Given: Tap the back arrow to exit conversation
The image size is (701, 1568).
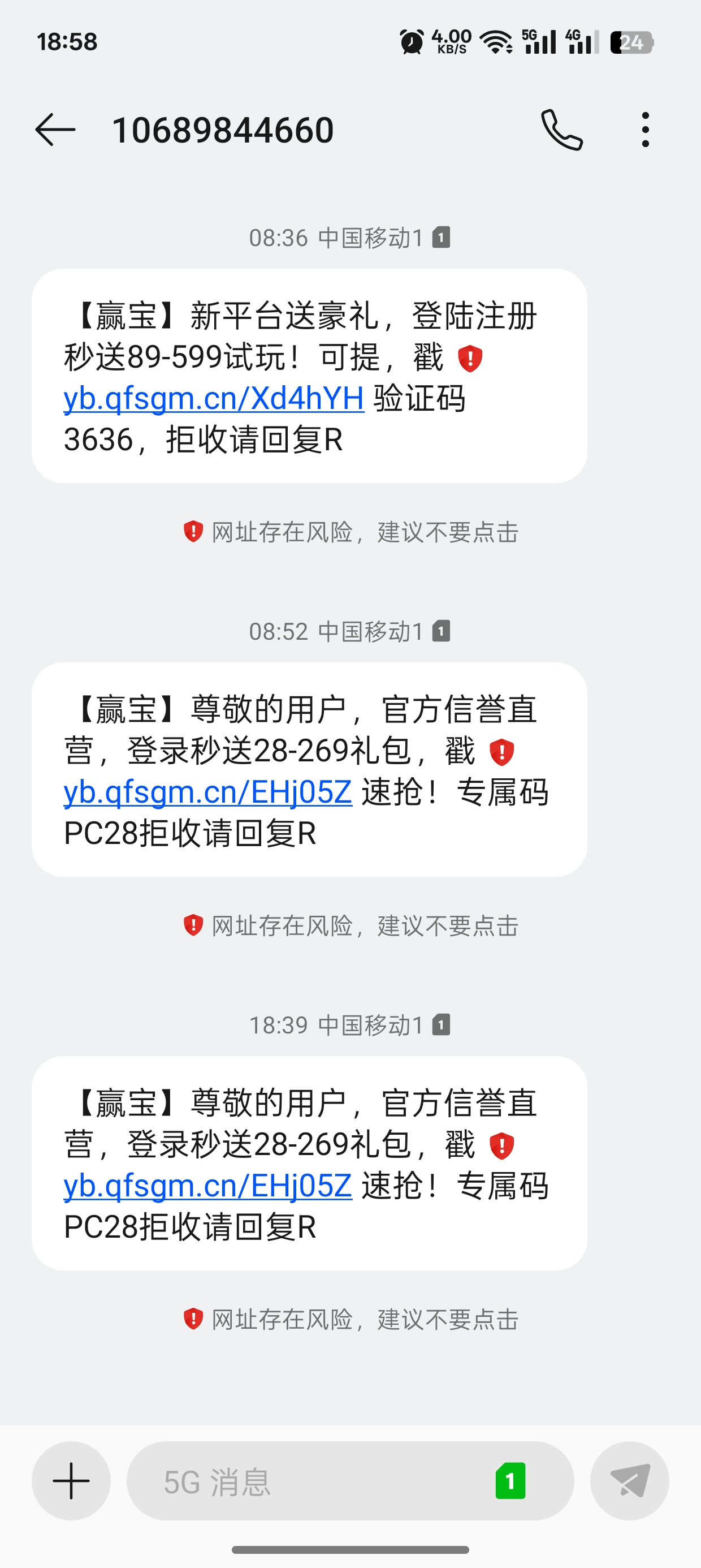Looking at the screenshot, I should tap(55, 130).
